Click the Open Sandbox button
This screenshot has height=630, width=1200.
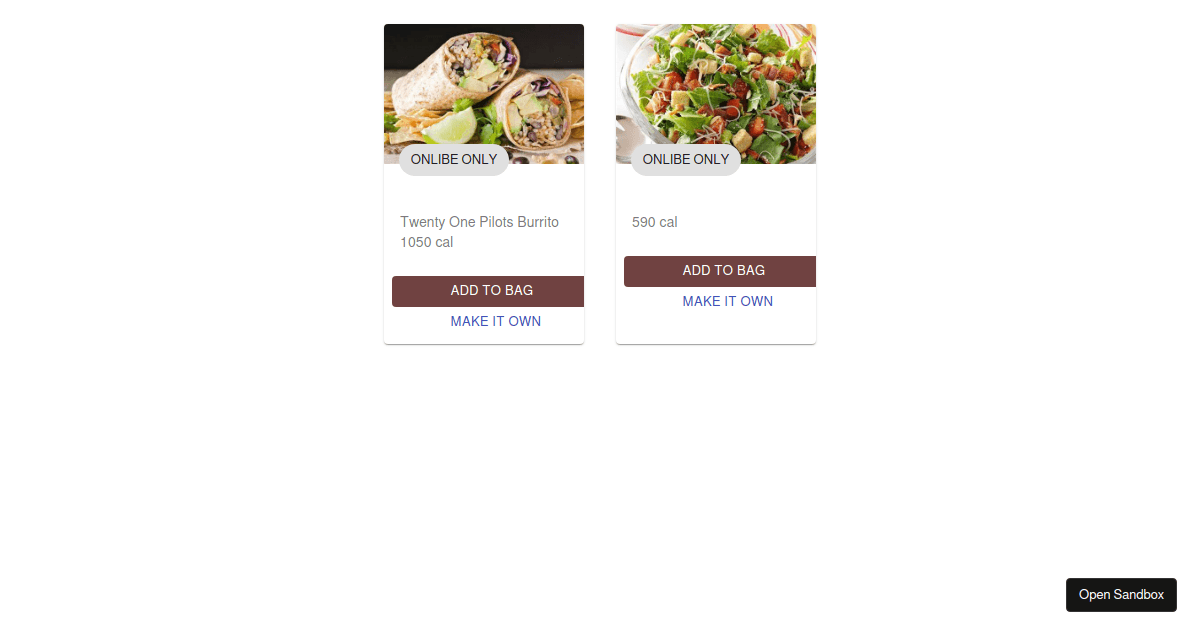[1121, 594]
